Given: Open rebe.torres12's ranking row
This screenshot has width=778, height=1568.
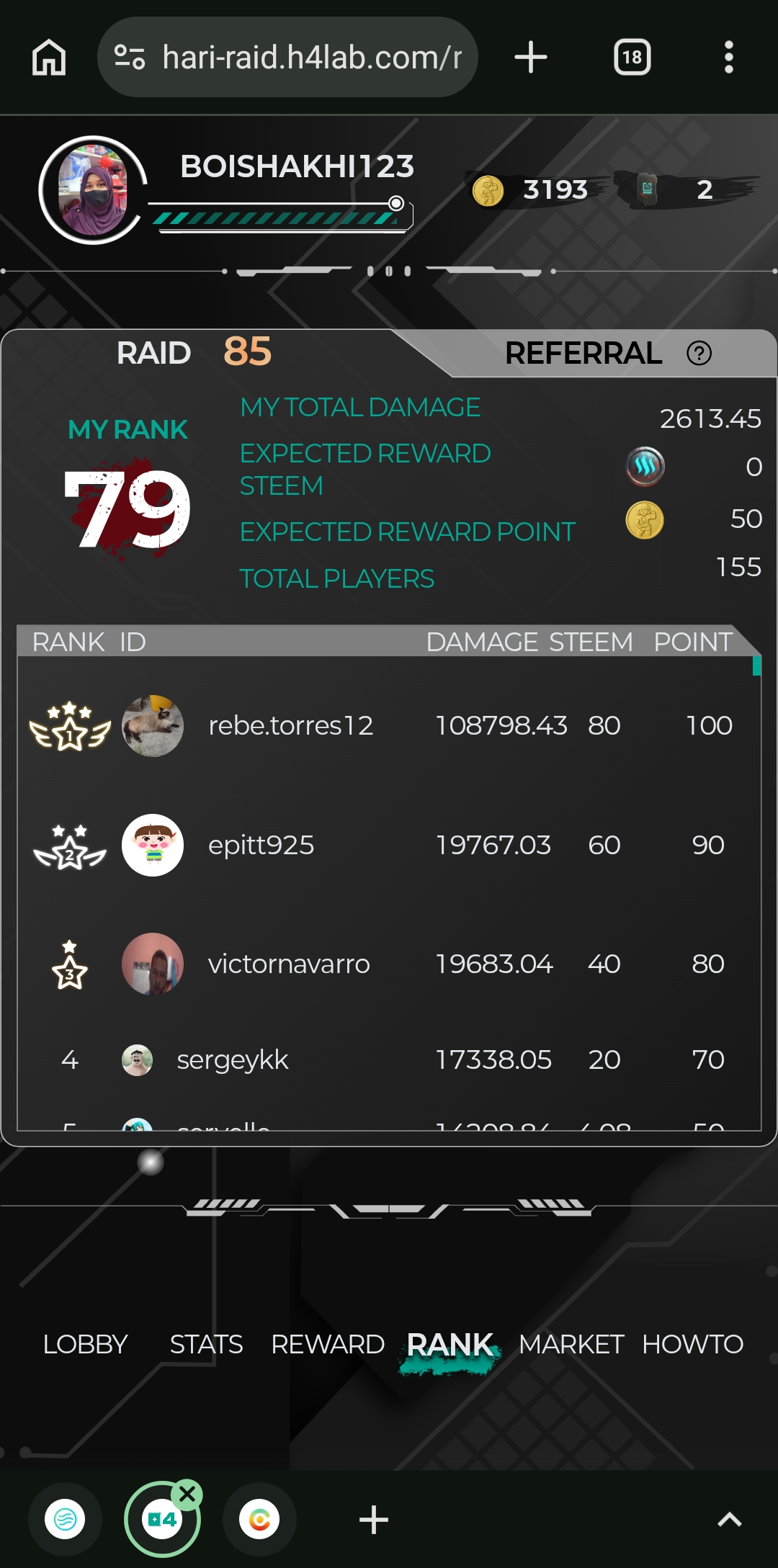Looking at the screenshot, I should (x=389, y=725).
